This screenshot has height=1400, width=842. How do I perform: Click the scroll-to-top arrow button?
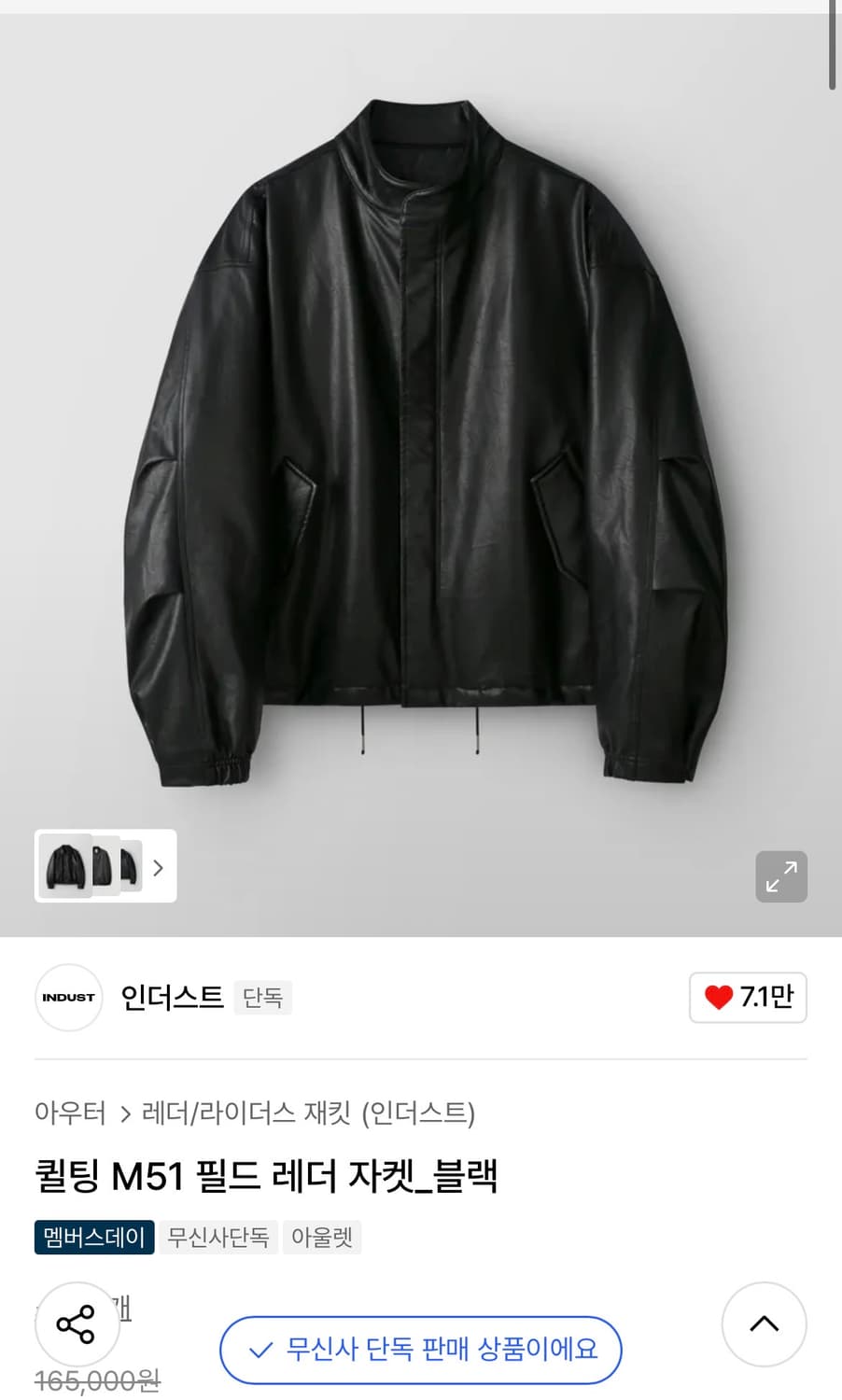[x=765, y=1324]
